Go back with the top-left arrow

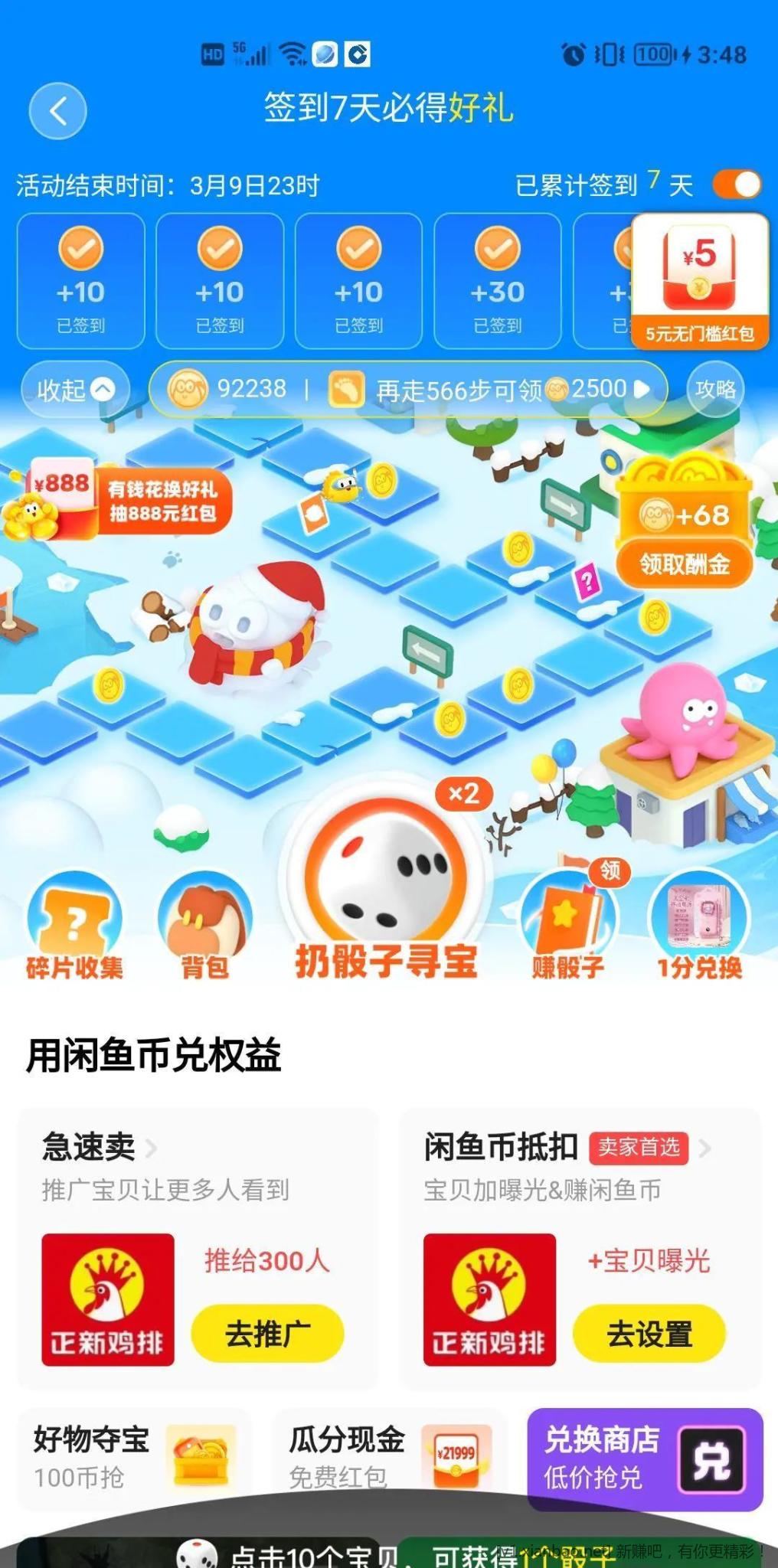pyautogui.click(x=57, y=112)
